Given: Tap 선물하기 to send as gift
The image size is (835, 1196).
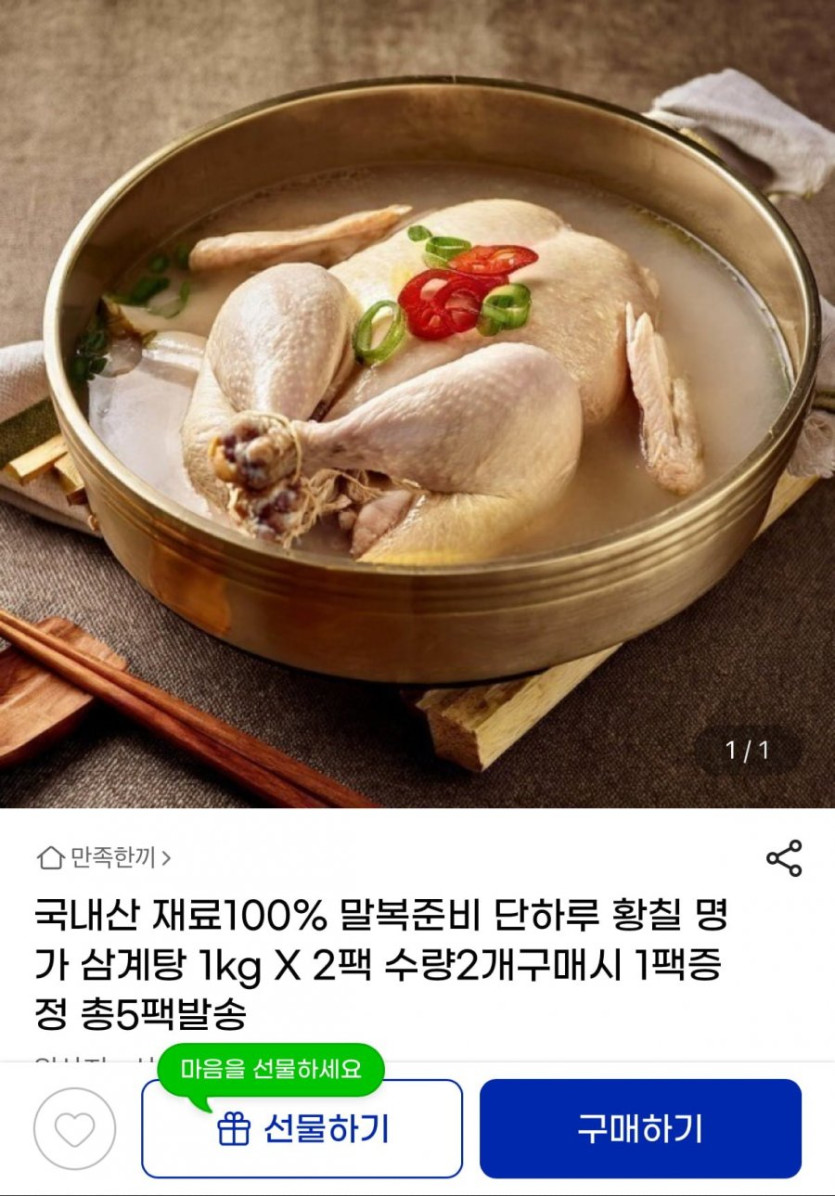Looking at the screenshot, I should [302, 1129].
